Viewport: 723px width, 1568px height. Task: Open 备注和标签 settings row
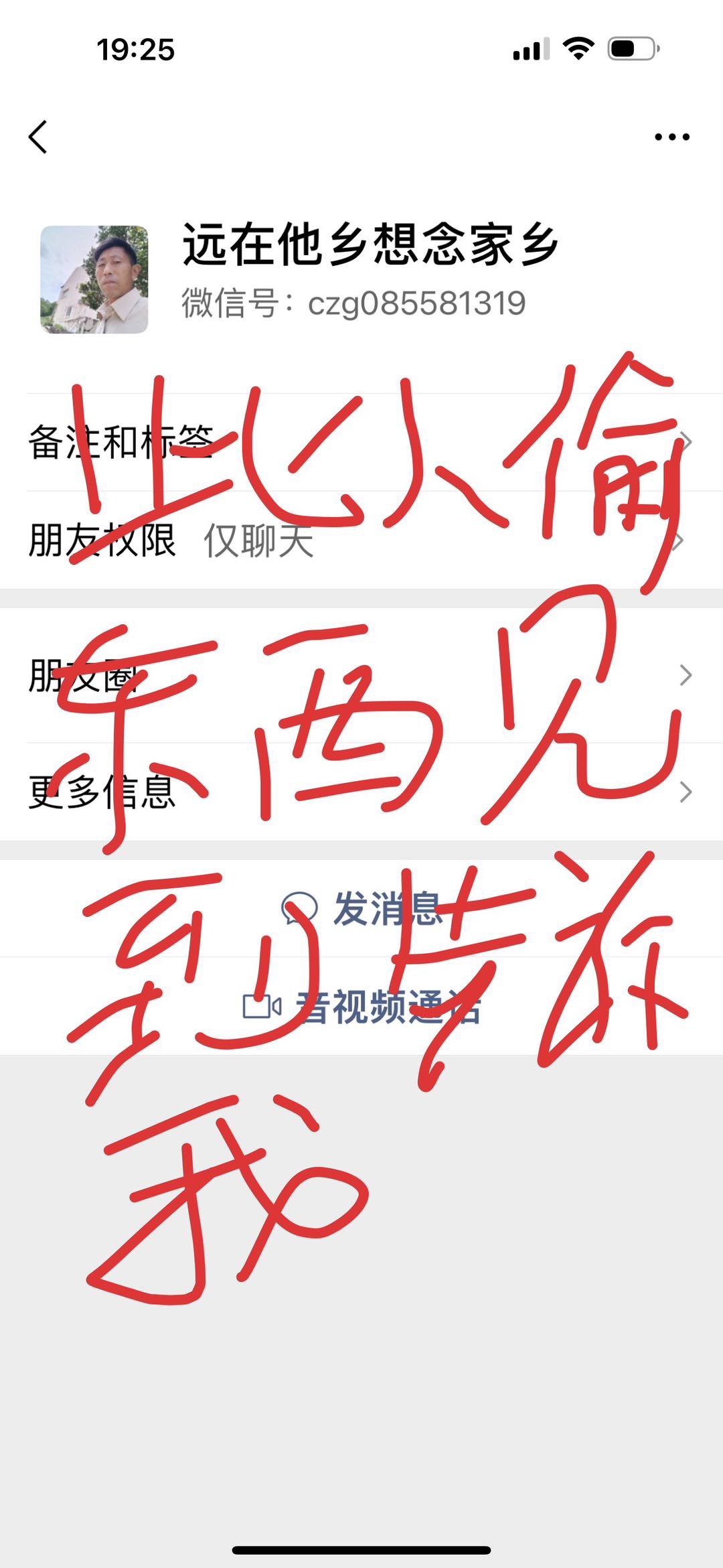click(361, 442)
